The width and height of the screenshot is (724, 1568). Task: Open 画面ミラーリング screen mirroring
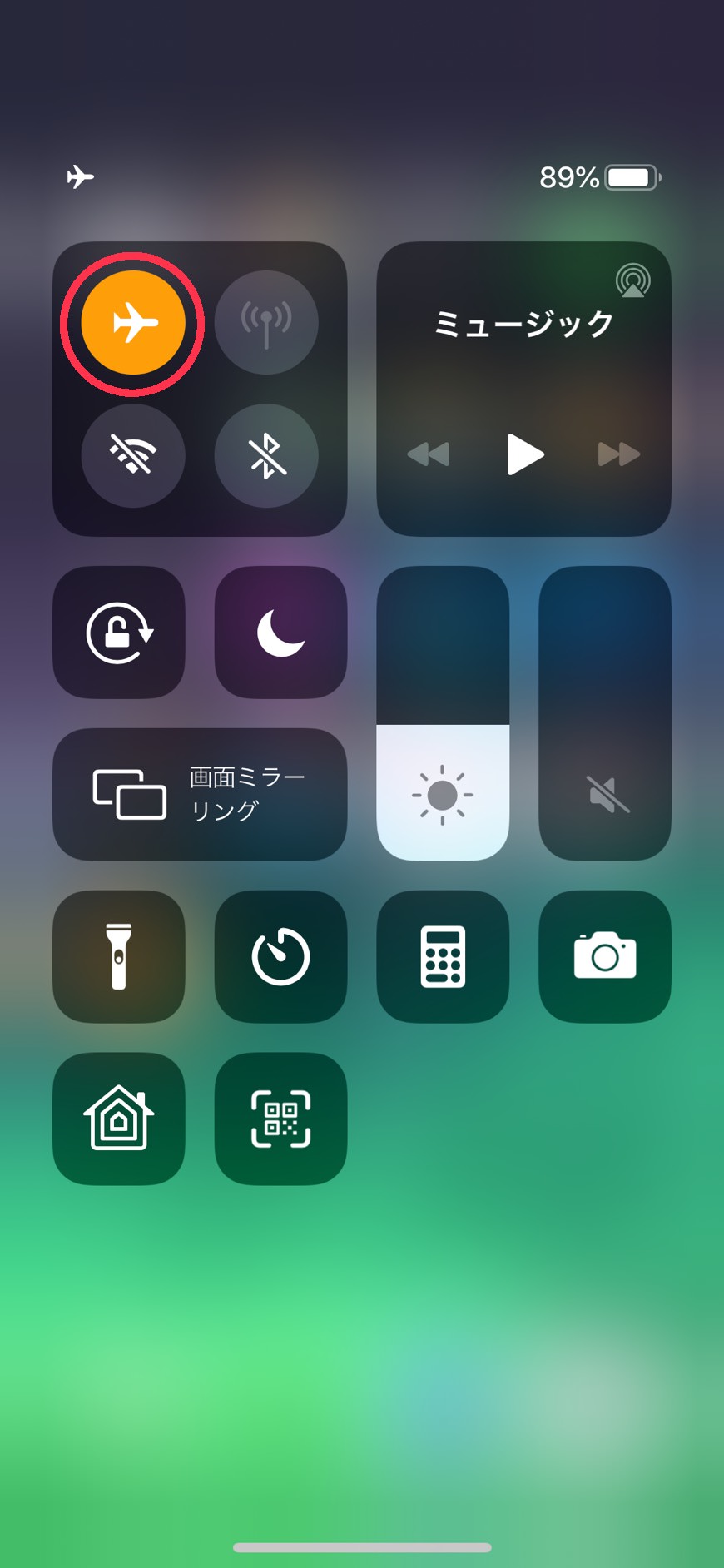coord(200,794)
